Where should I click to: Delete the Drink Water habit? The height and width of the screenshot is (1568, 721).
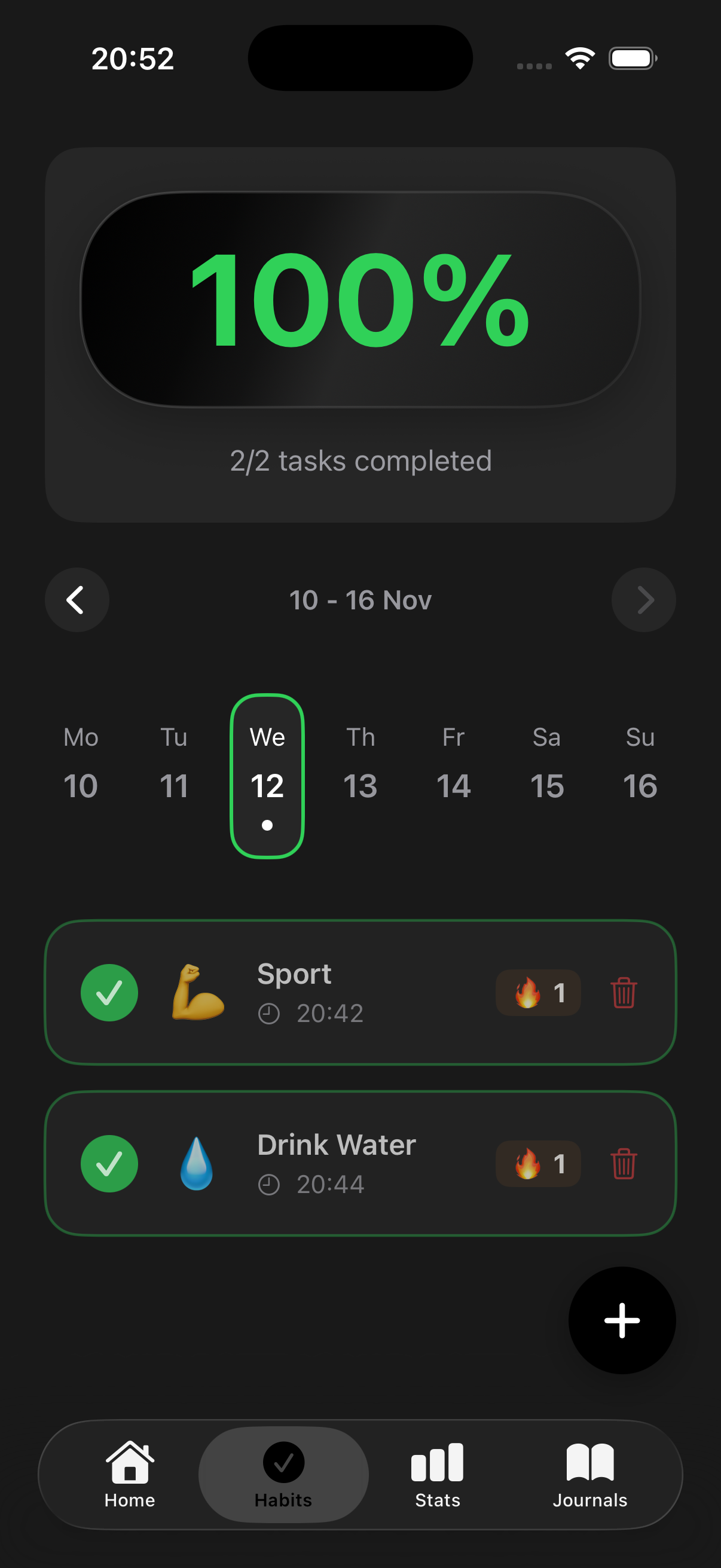[x=624, y=1164]
